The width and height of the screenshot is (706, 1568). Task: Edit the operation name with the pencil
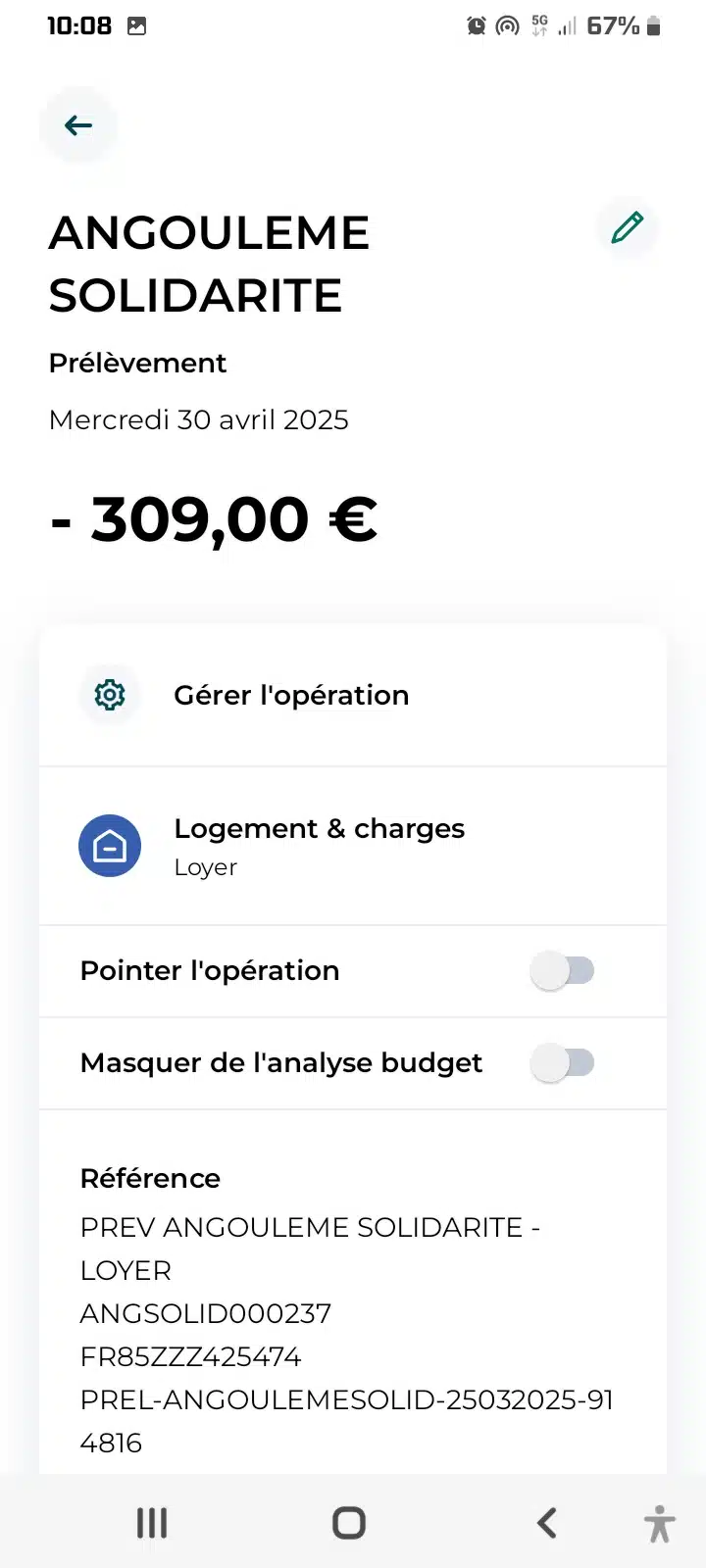[627, 227]
